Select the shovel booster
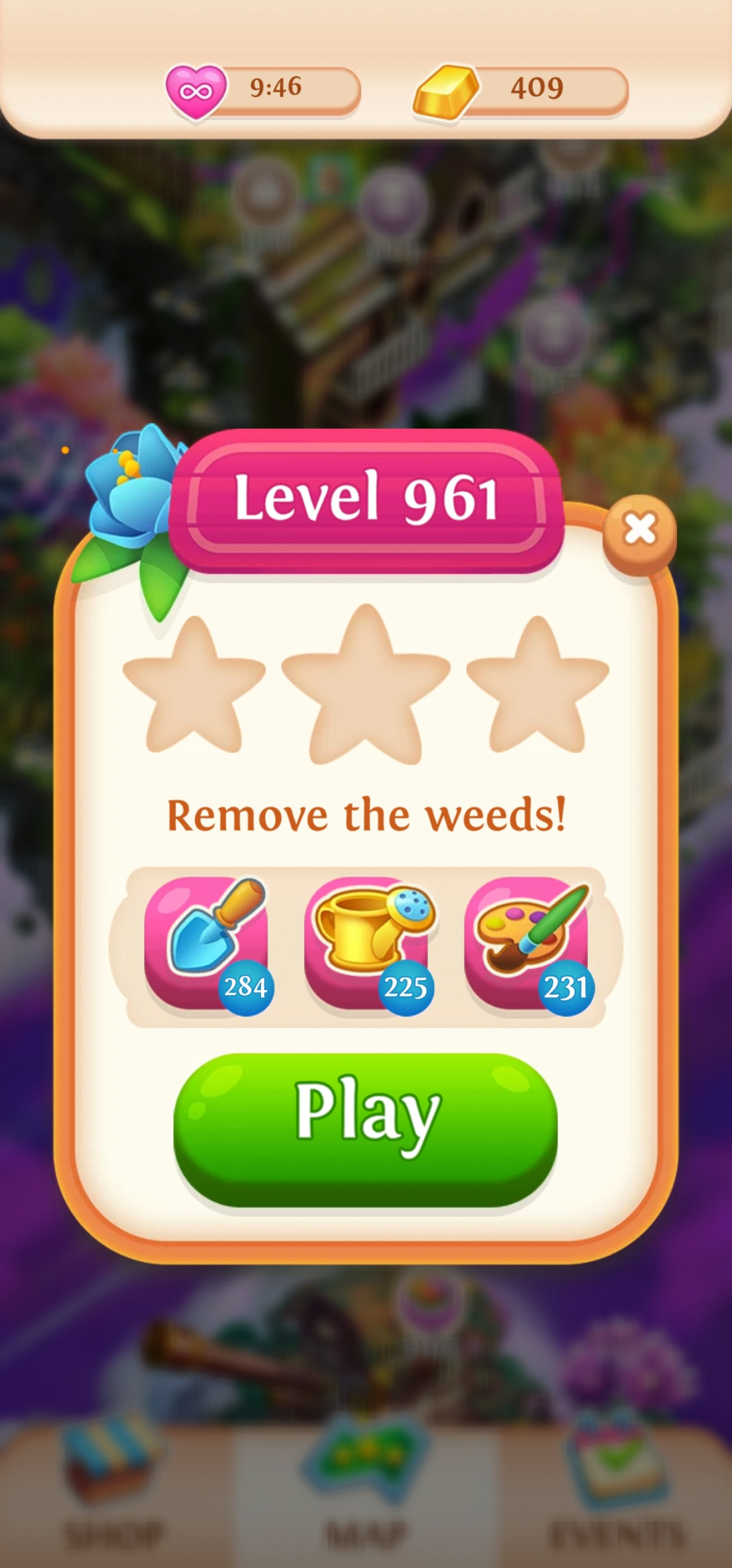This screenshot has width=732, height=1568. [207, 943]
